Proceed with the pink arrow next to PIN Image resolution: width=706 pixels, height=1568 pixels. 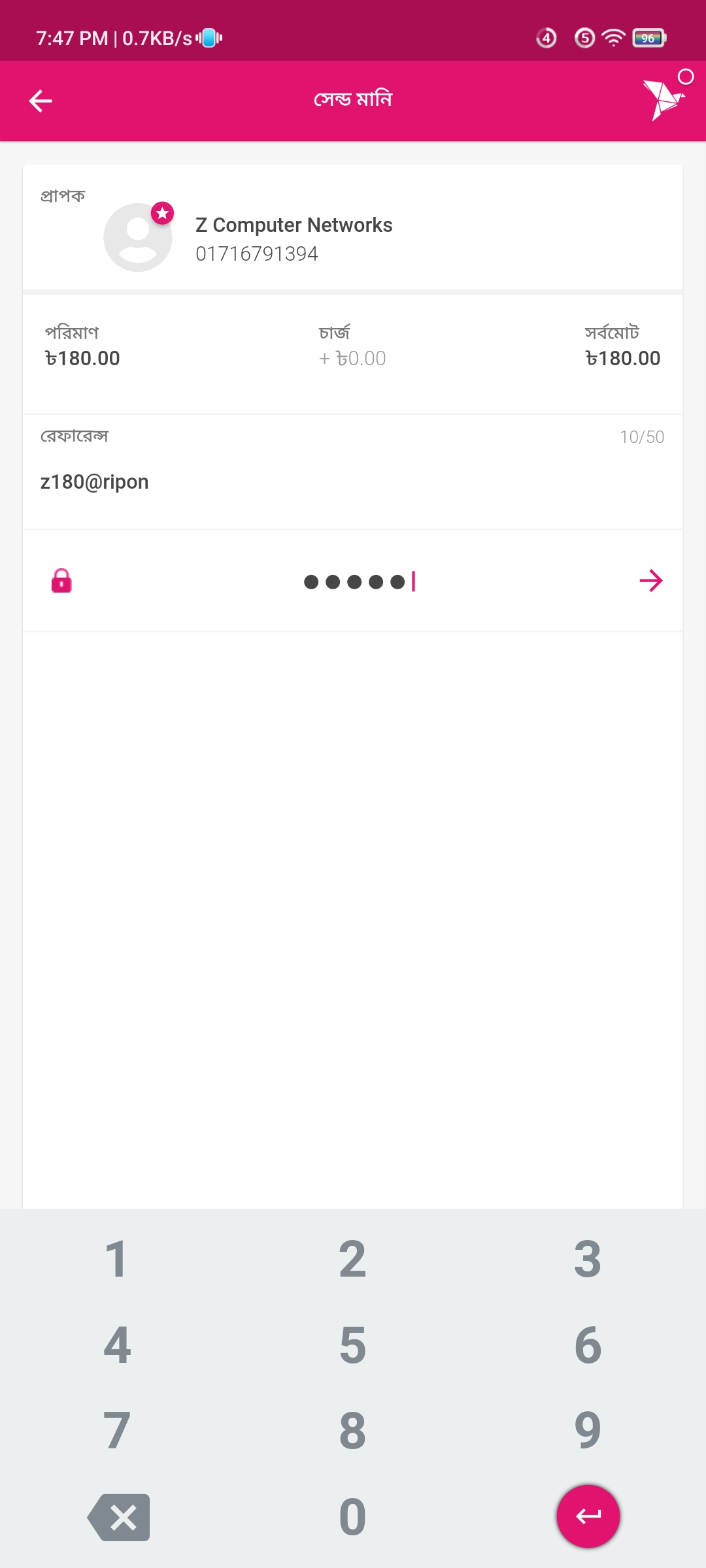coord(650,581)
